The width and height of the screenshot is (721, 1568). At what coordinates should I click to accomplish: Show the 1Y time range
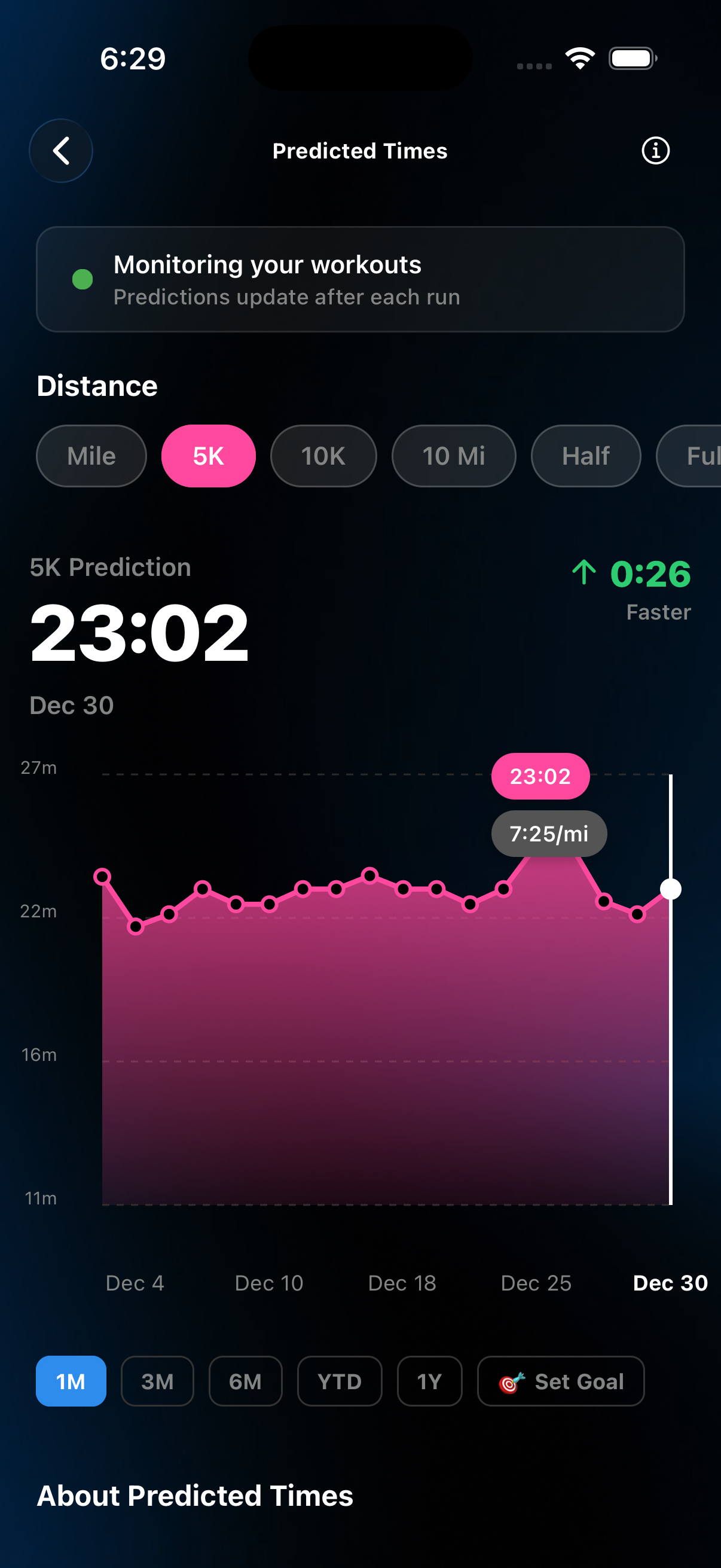429,1381
